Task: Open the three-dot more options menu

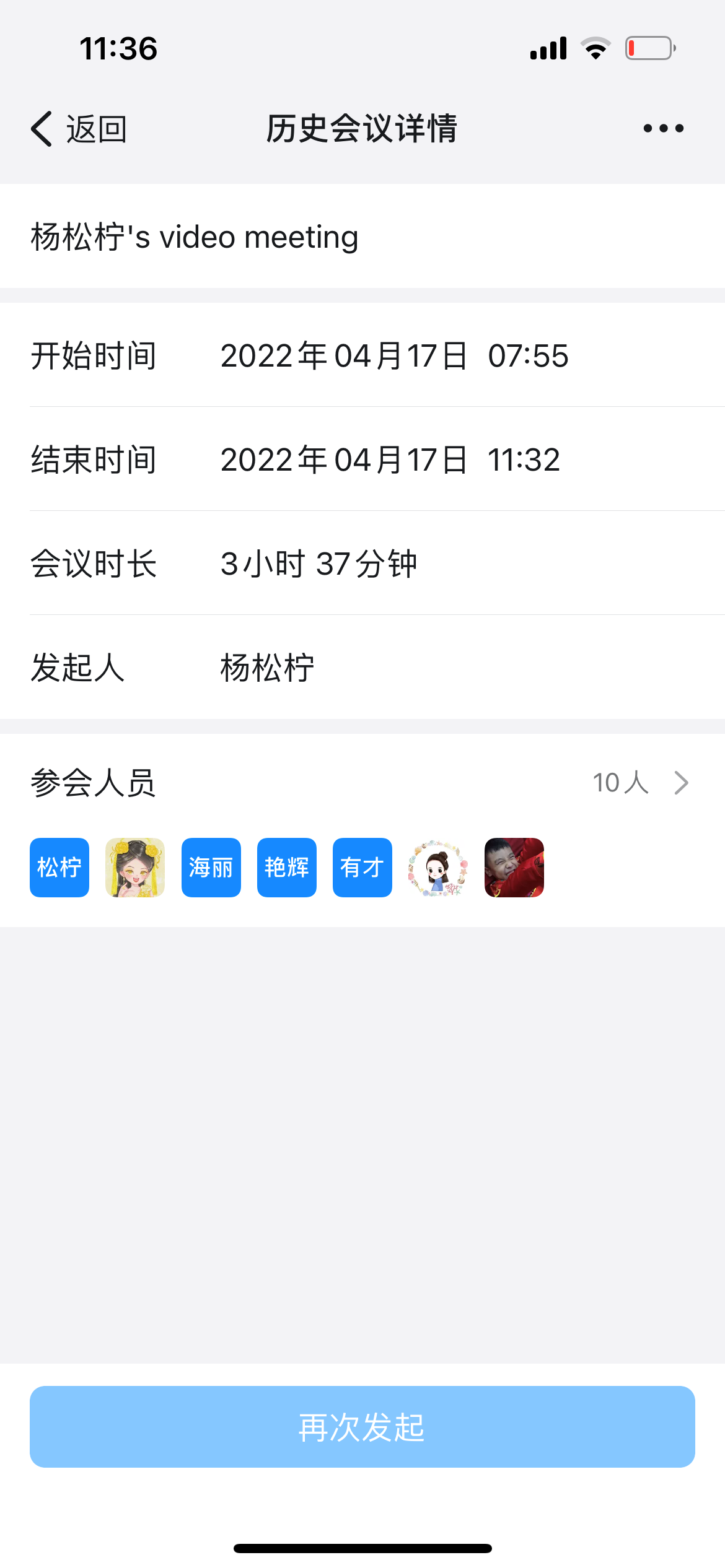Action: click(x=663, y=129)
